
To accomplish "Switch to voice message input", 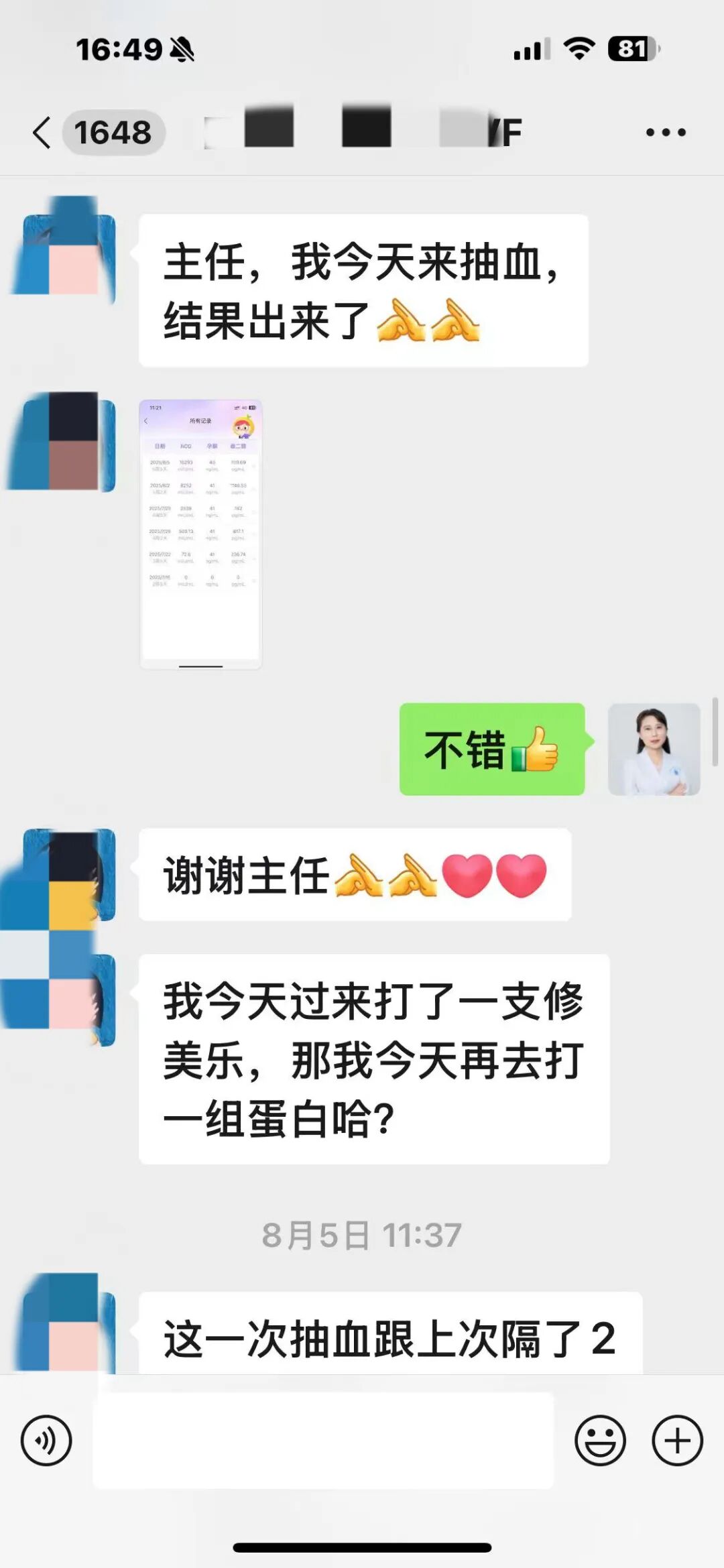I will point(46,1440).
